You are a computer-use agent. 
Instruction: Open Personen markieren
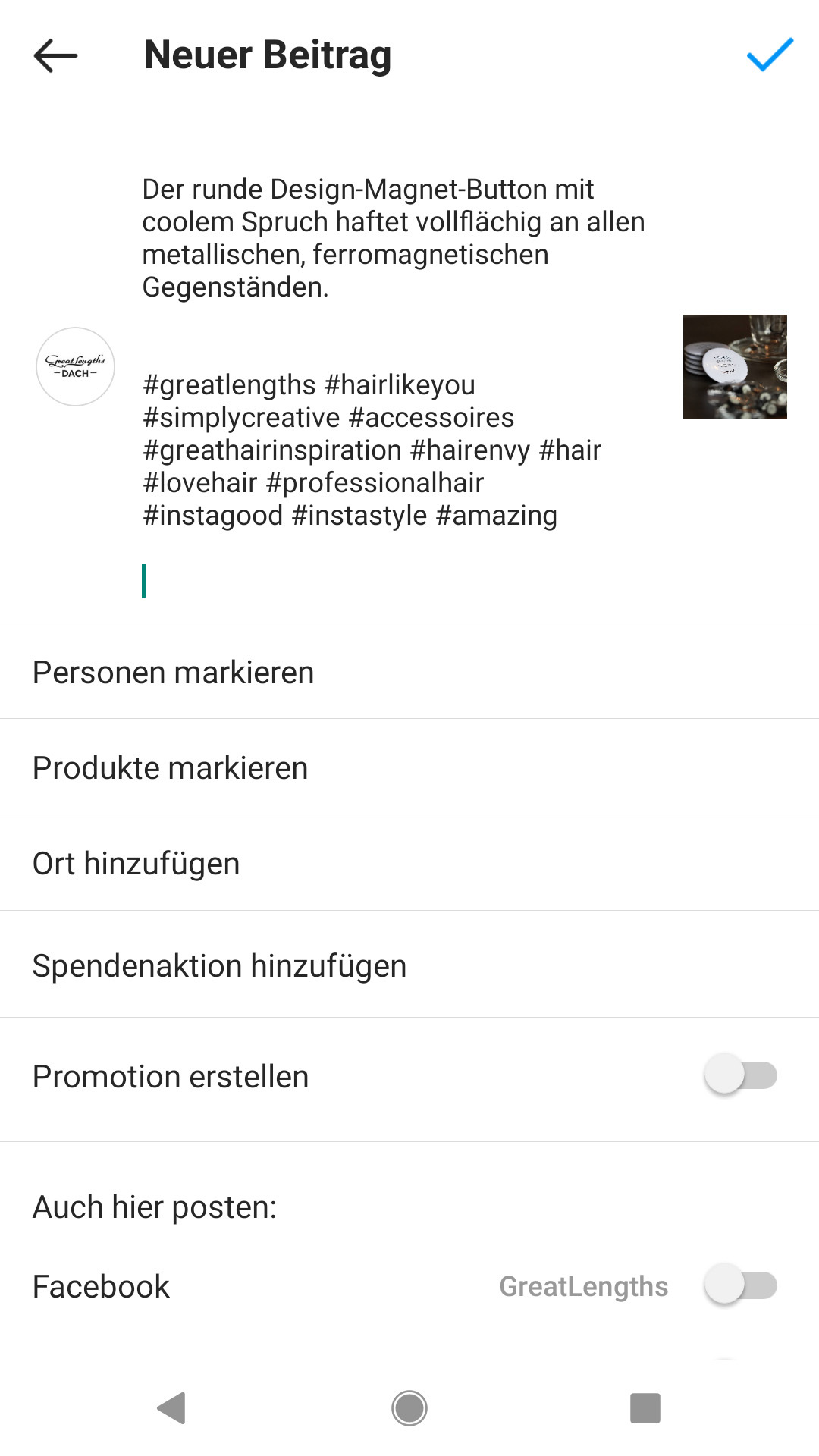(409, 672)
